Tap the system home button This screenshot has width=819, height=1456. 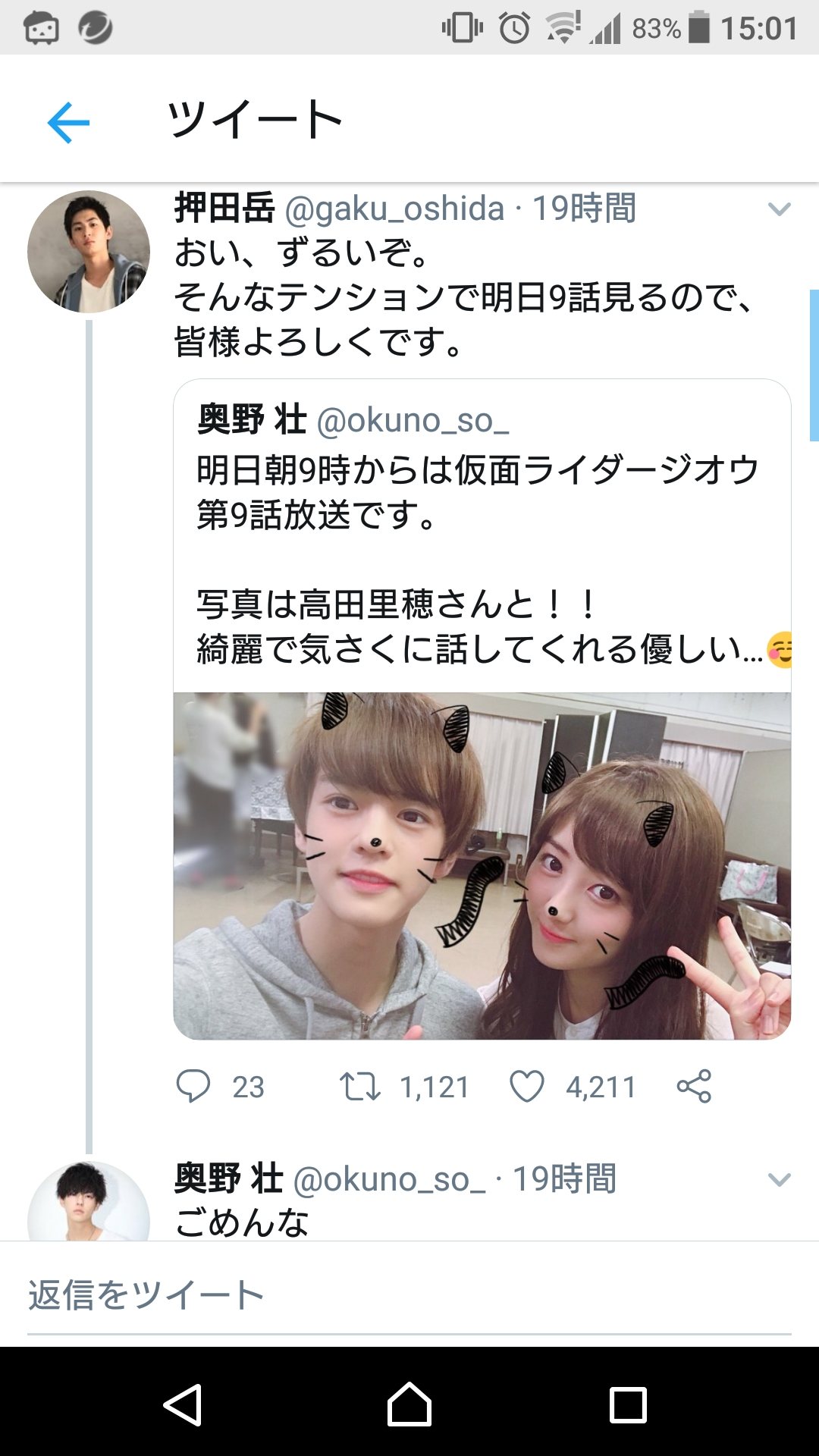pos(409,1405)
